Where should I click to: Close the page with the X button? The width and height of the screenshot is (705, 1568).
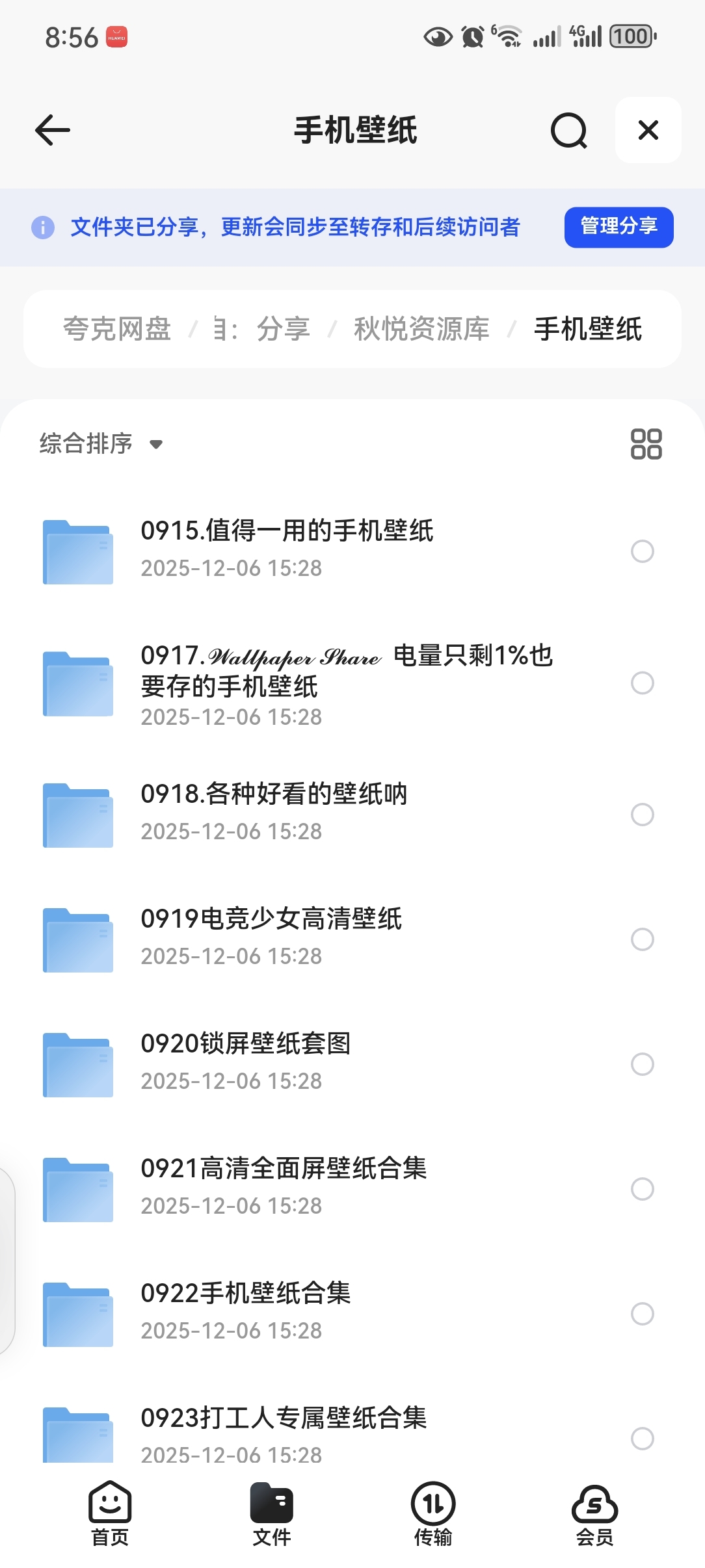[648, 130]
